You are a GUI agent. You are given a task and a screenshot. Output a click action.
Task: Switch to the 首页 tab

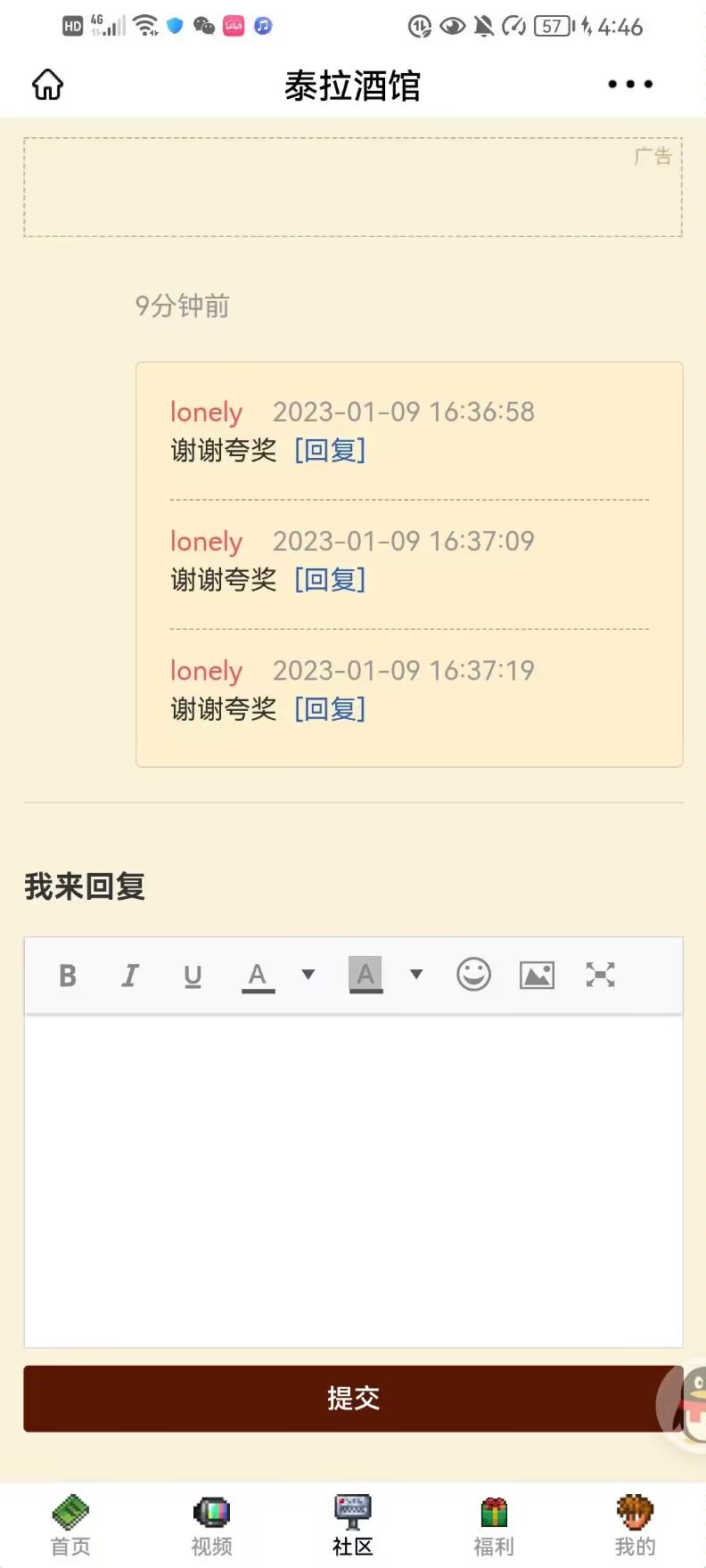point(70,1525)
